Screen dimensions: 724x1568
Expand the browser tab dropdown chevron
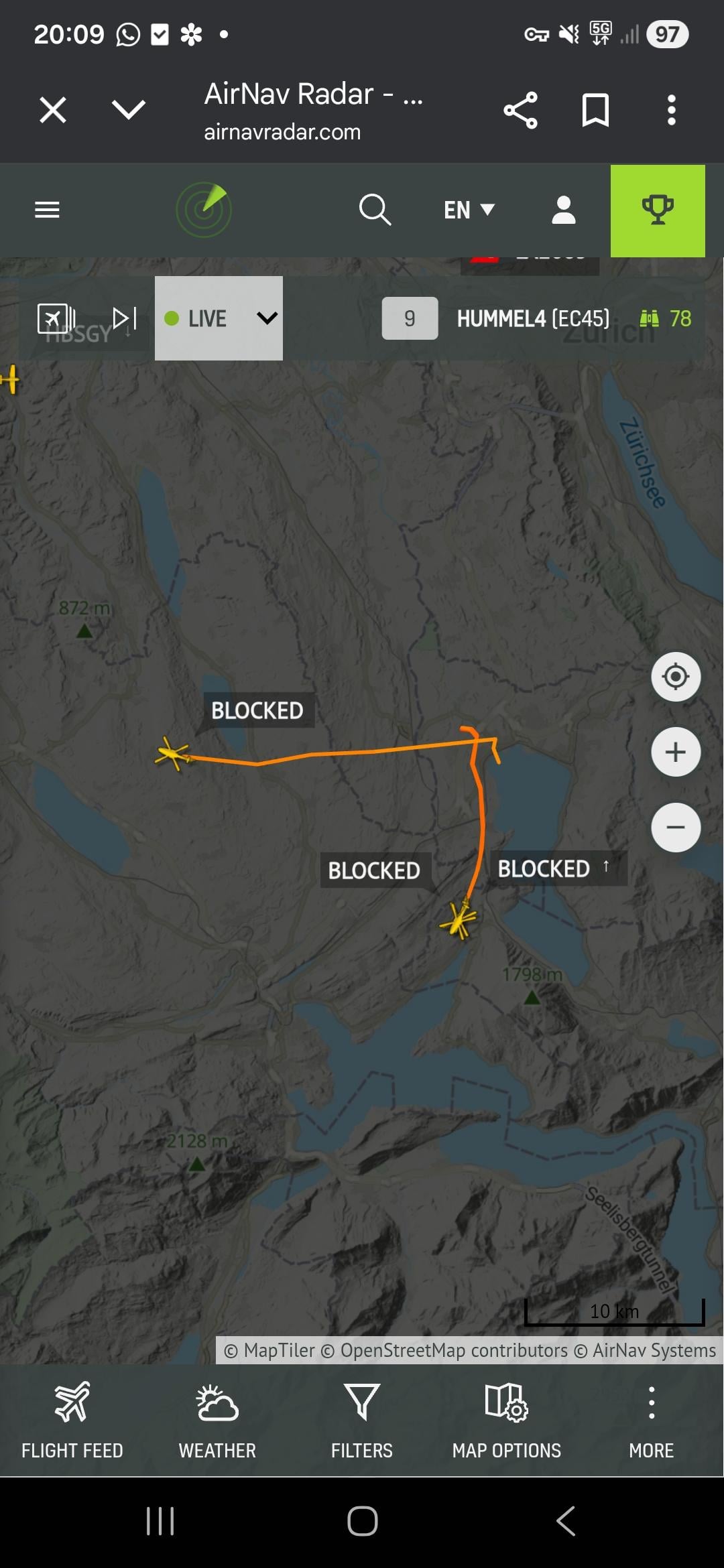(128, 110)
